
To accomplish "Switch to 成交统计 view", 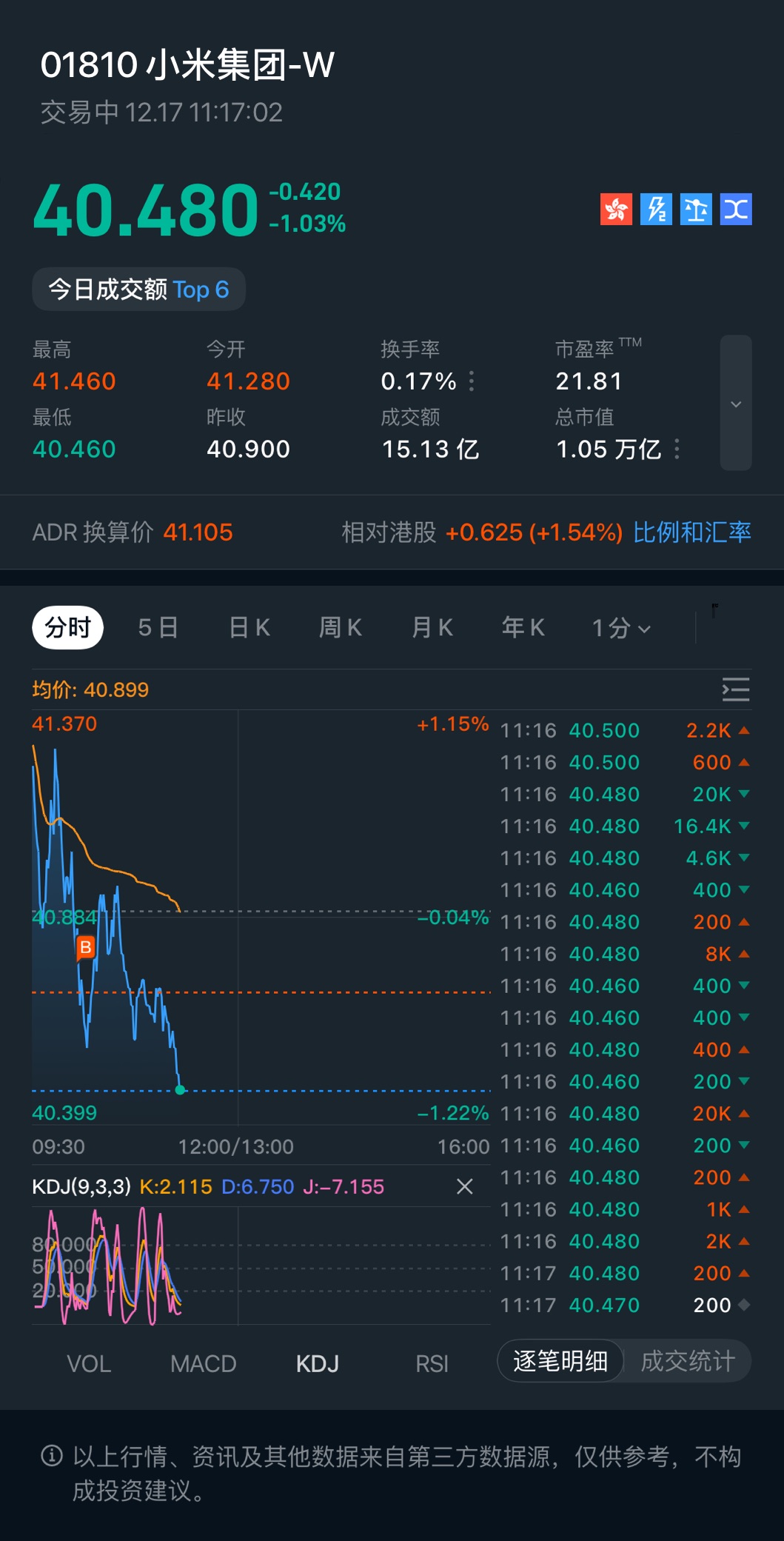I will pyautogui.click(x=688, y=1361).
